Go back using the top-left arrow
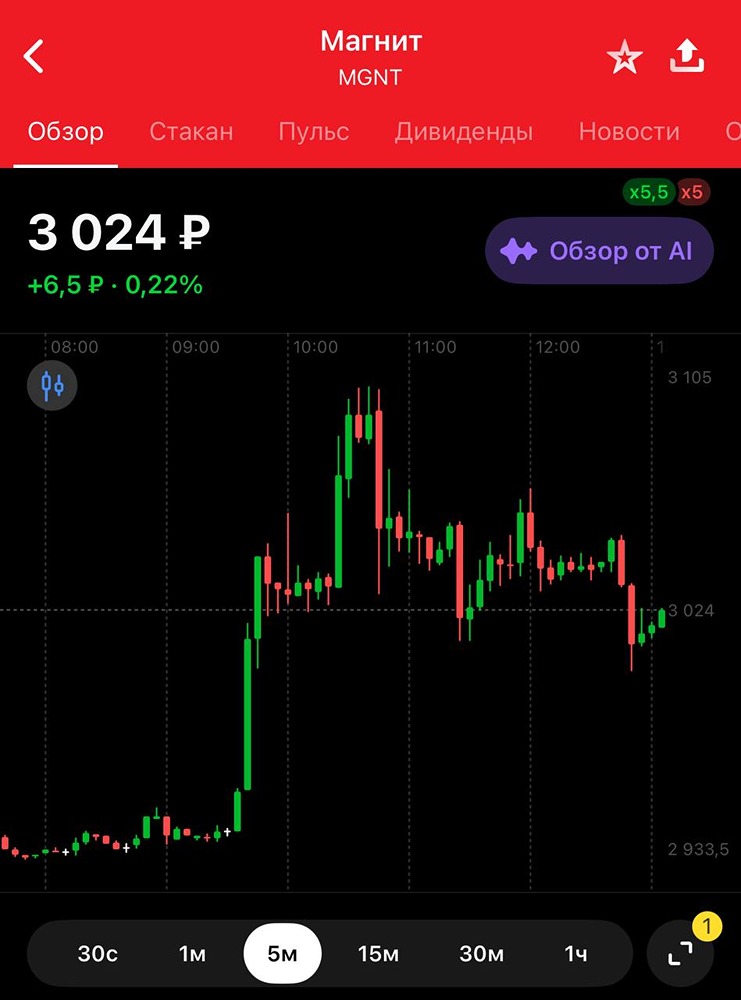Screen dimensions: 741x1000 (35, 57)
